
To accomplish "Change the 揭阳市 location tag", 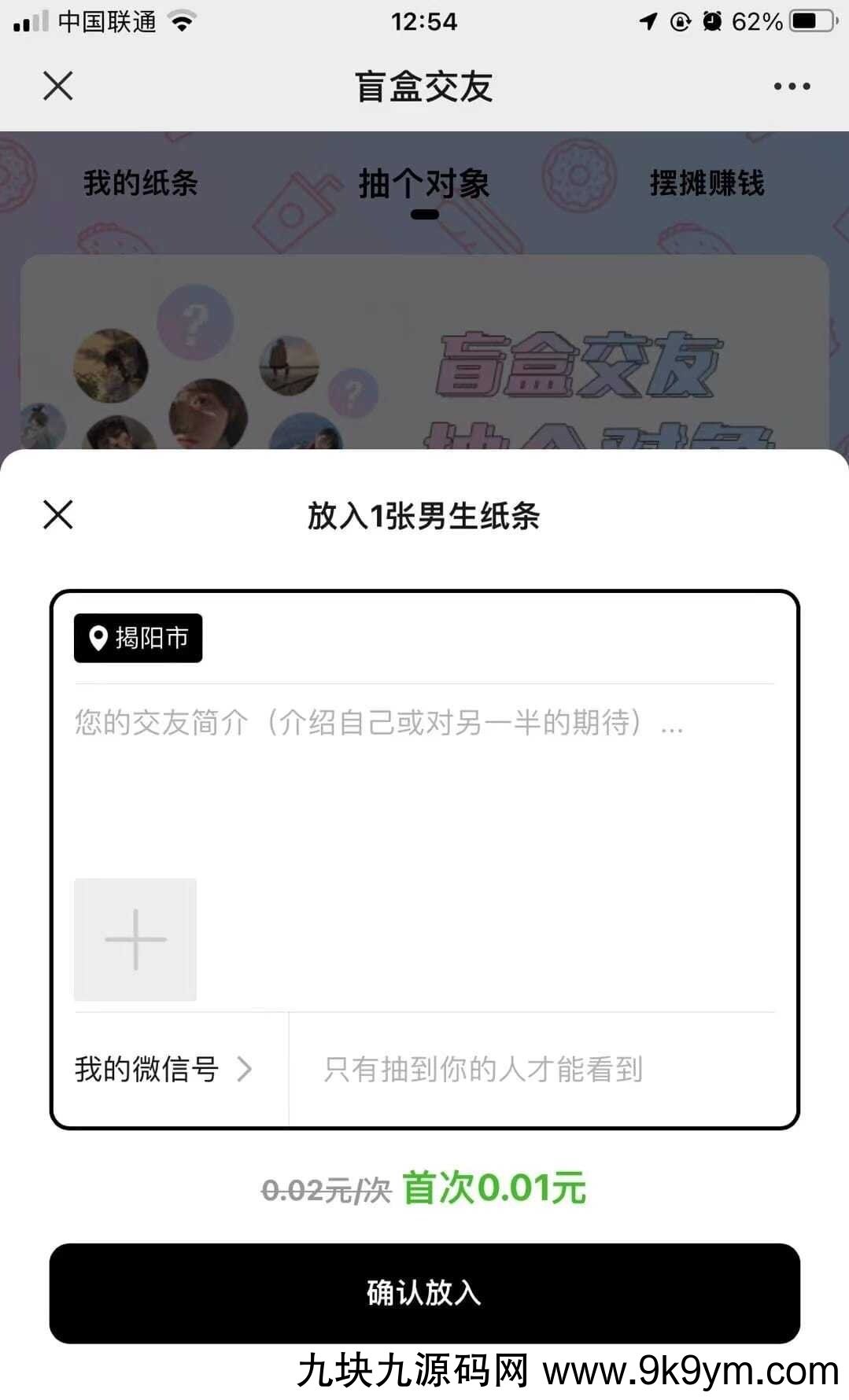I will click(138, 638).
